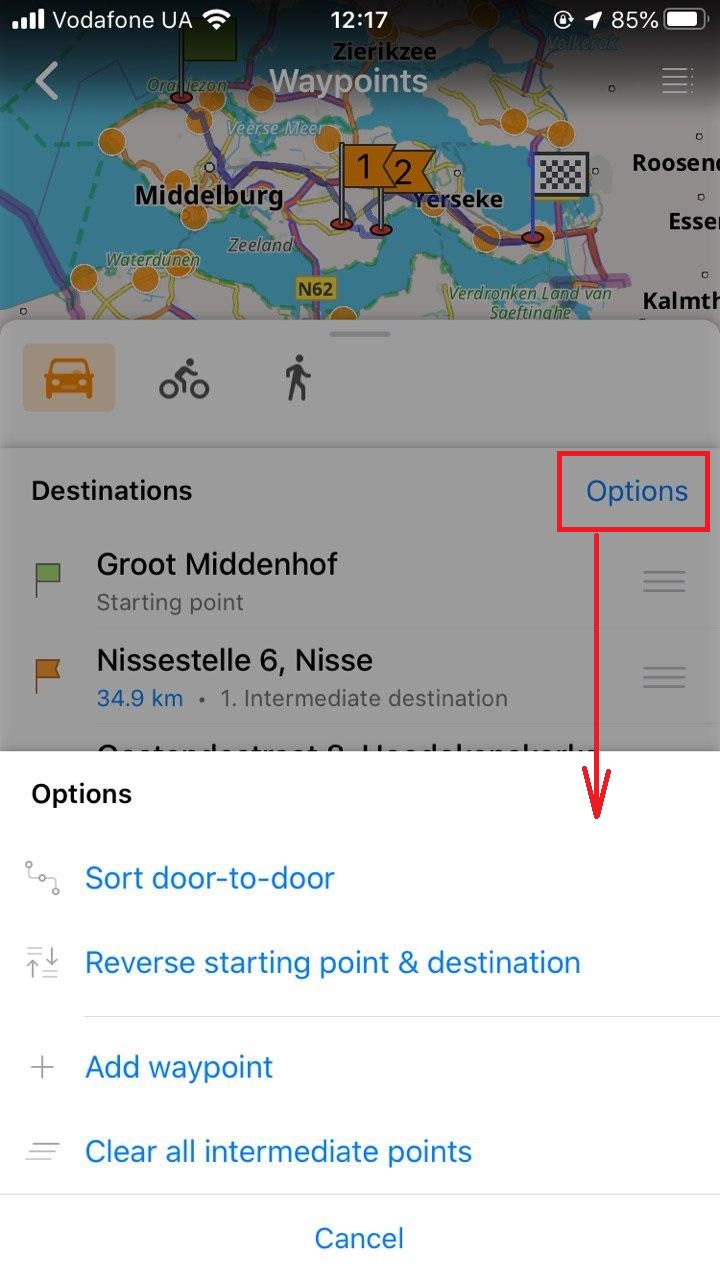Tap Add waypoint
This screenshot has width=720, height=1280.
coord(178,1067)
